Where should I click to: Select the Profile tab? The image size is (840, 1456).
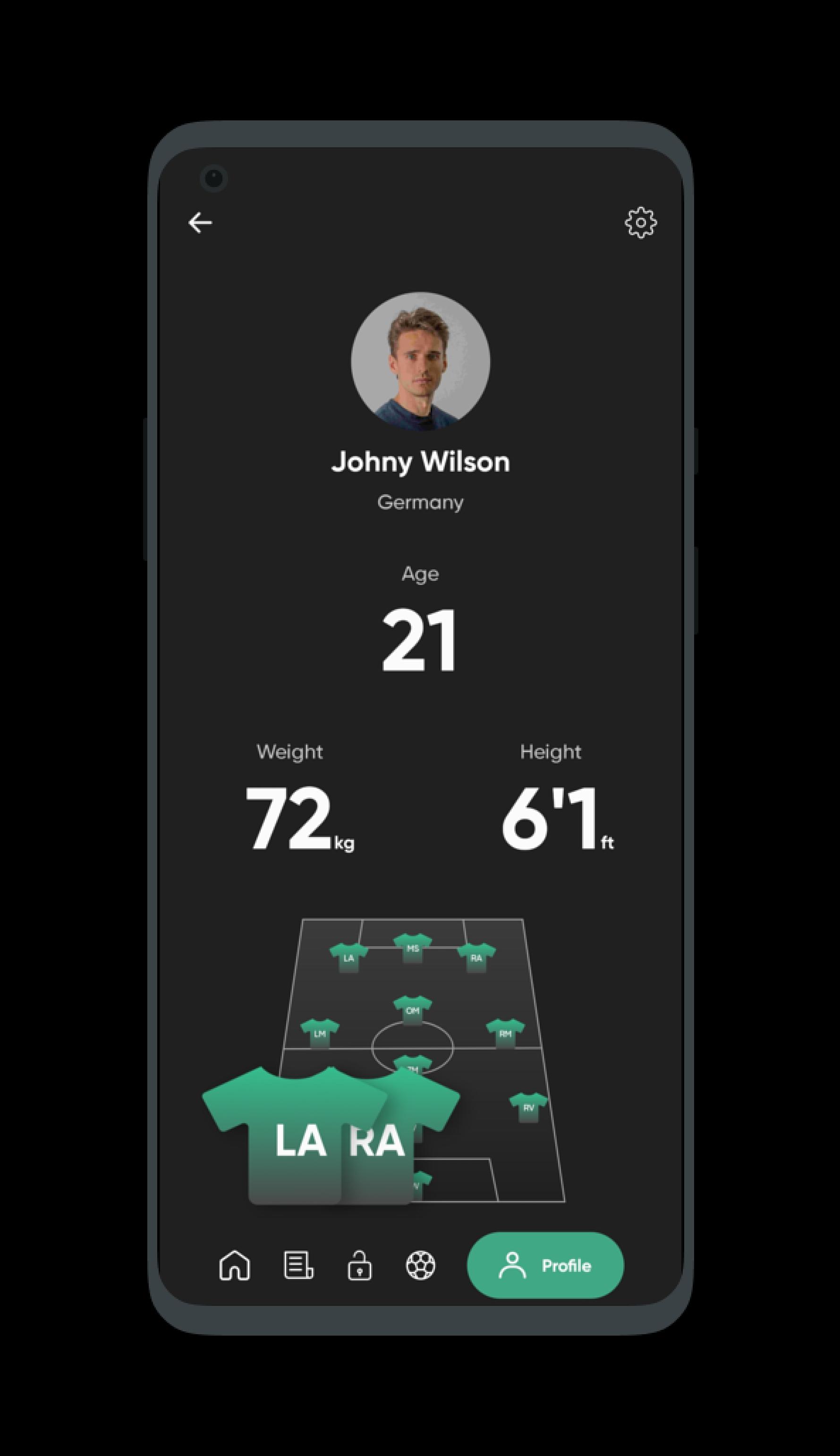click(x=545, y=1265)
